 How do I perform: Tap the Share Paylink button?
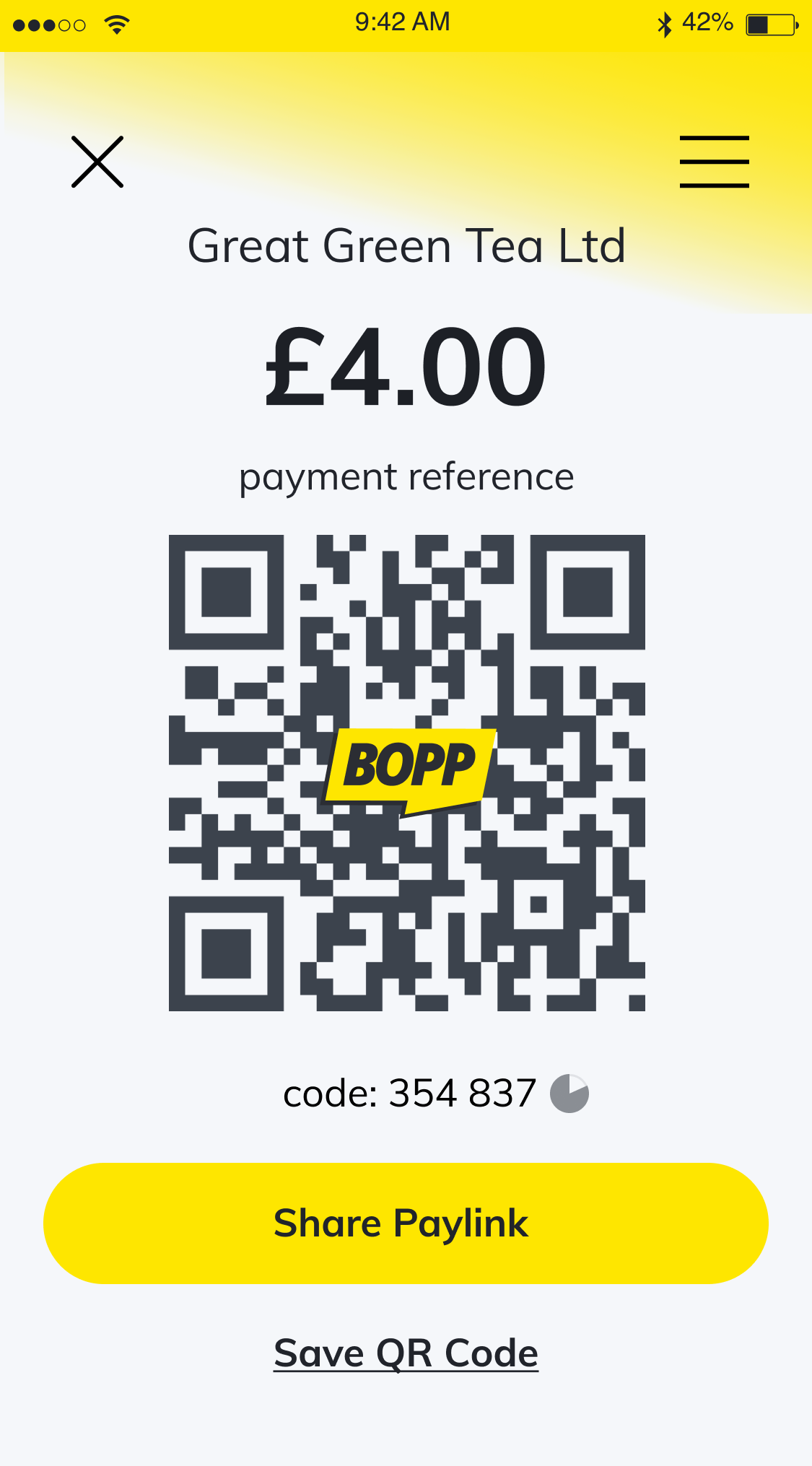(x=406, y=1223)
